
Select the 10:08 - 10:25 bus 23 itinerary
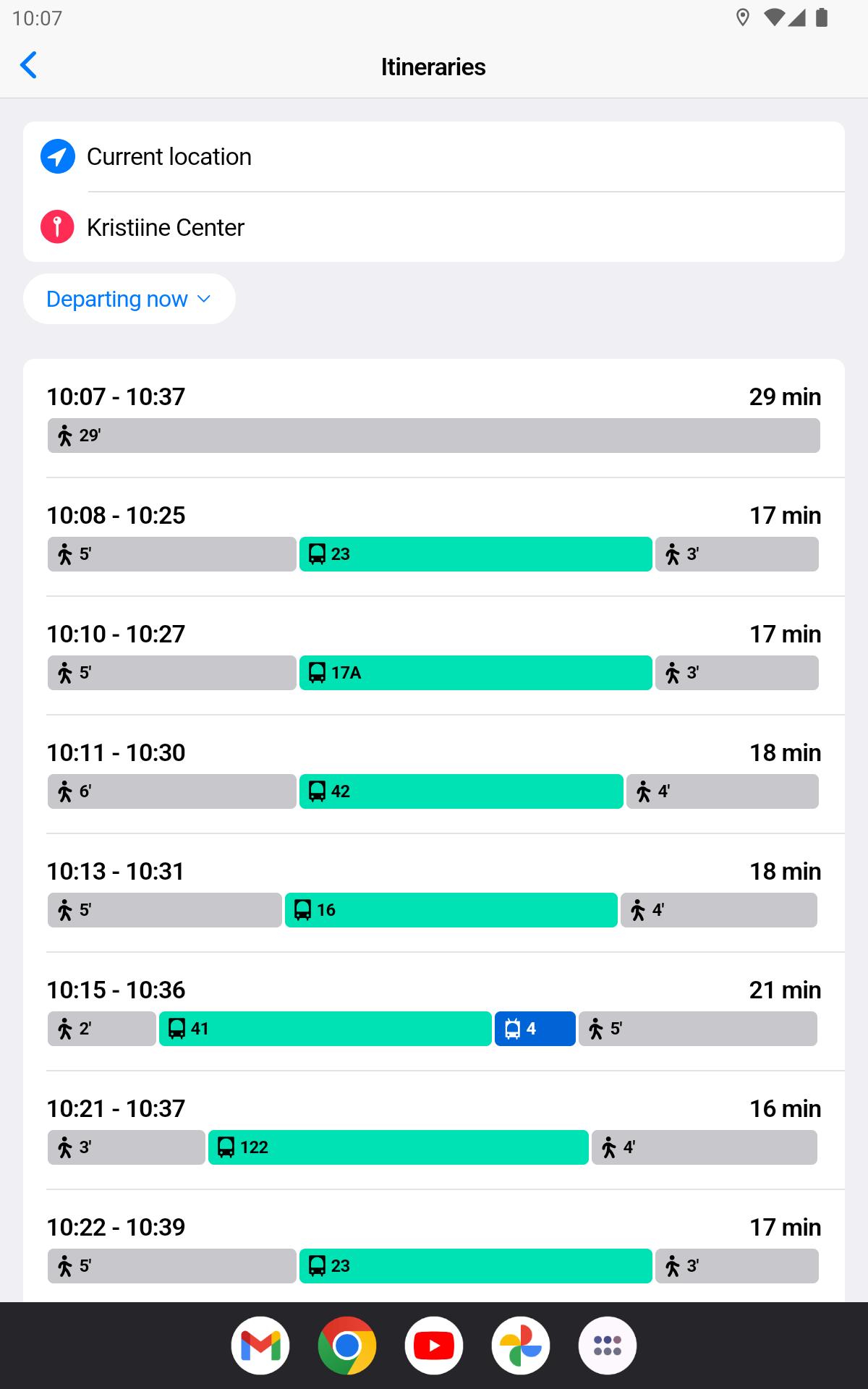point(434,537)
